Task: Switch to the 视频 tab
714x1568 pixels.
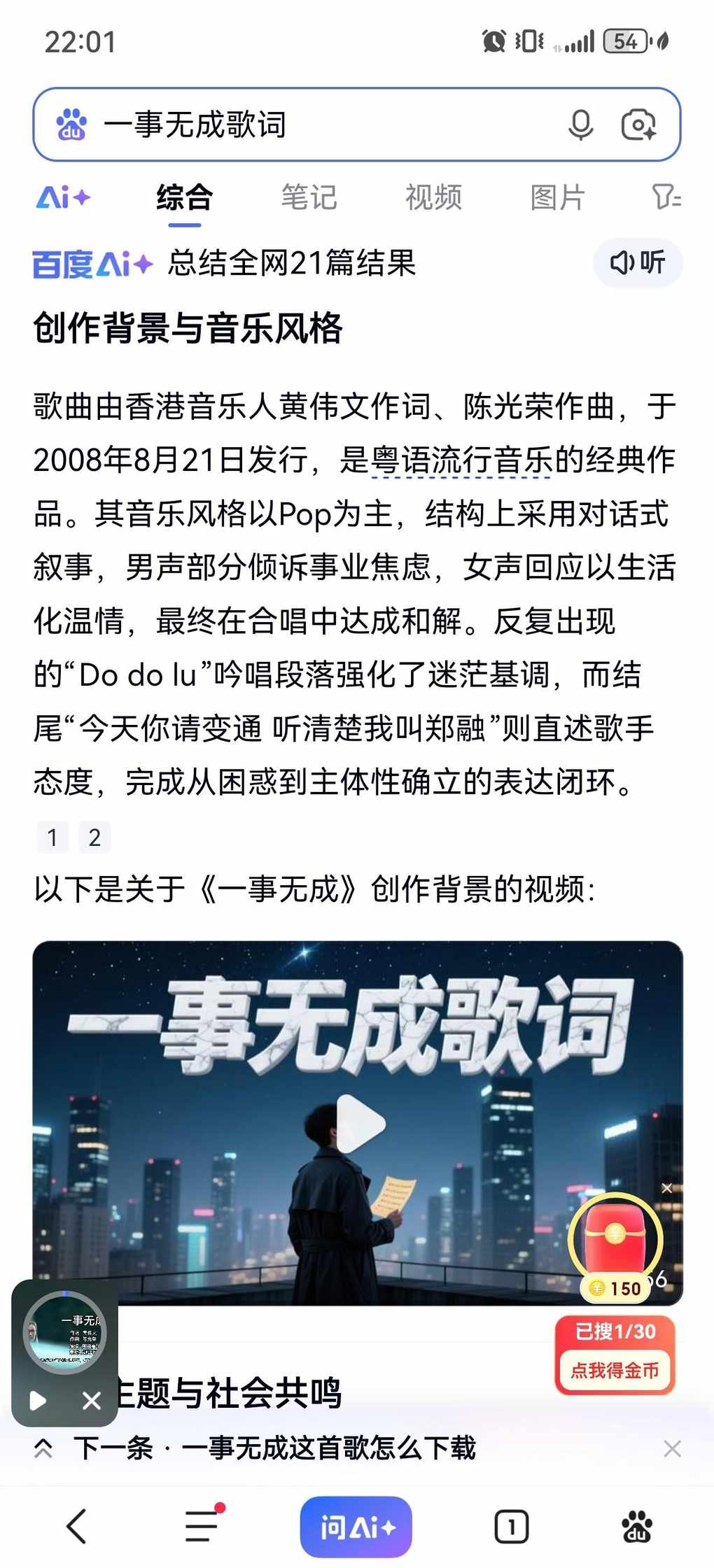Action: point(433,198)
